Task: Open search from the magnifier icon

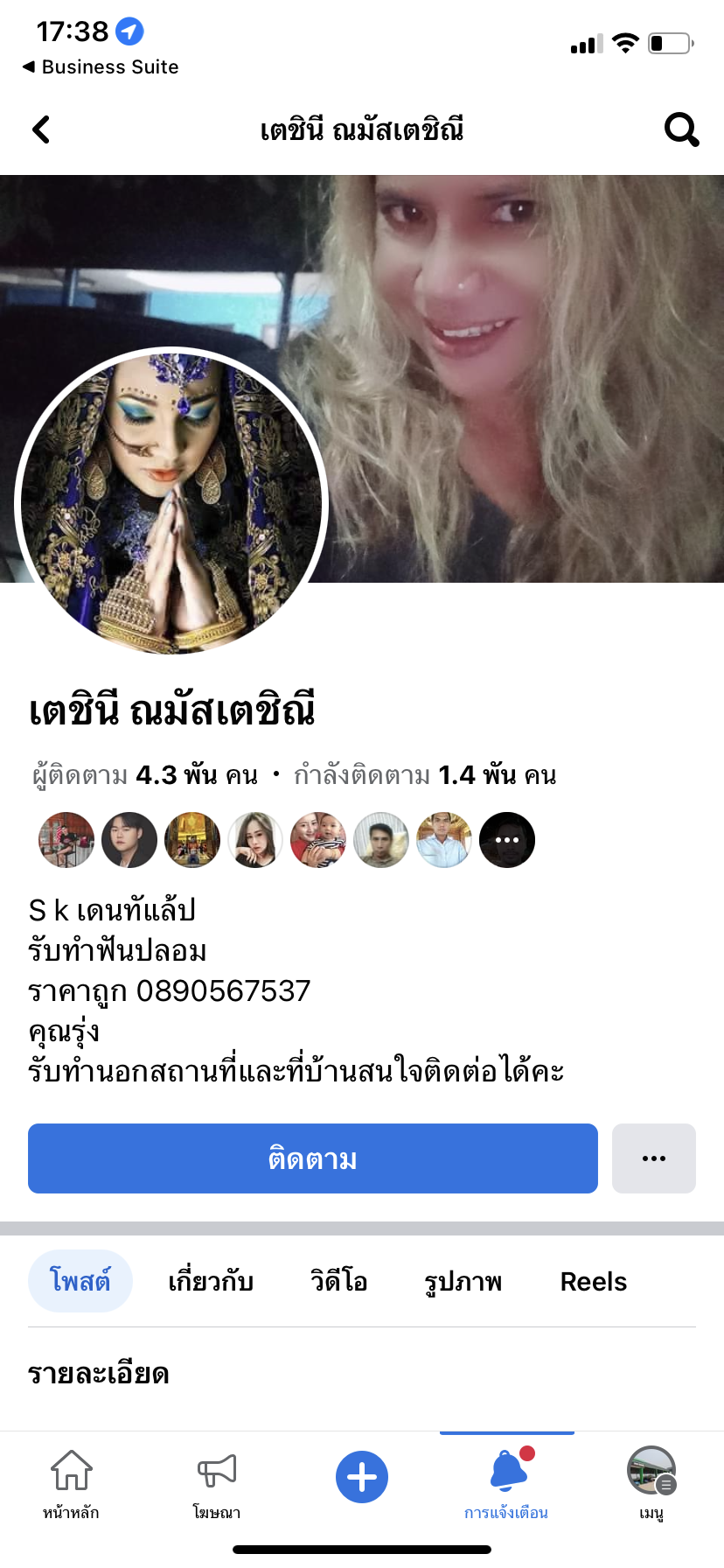Action: pos(681,129)
